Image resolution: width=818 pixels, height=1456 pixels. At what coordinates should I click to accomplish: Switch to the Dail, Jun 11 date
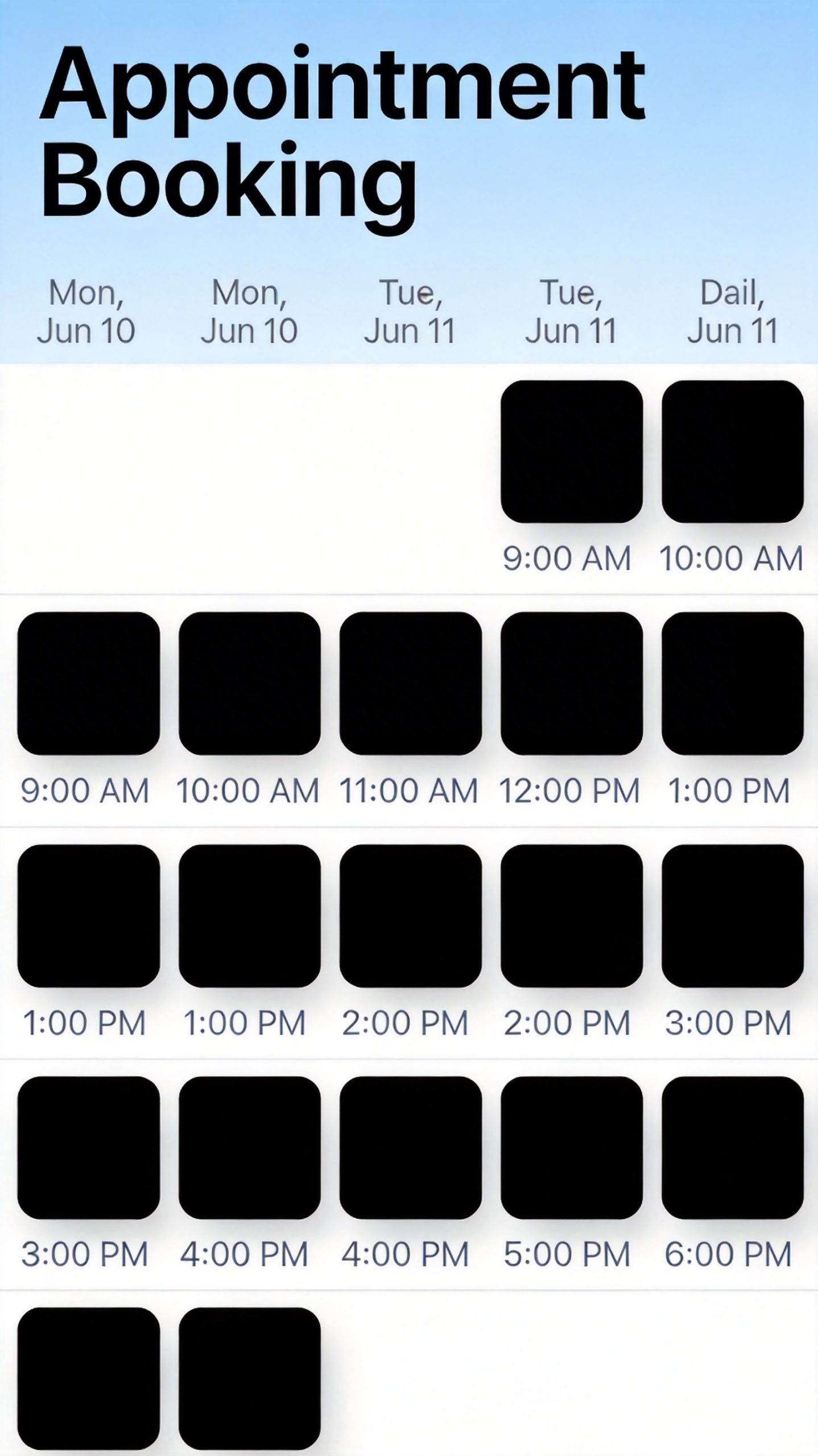click(x=732, y=312)
